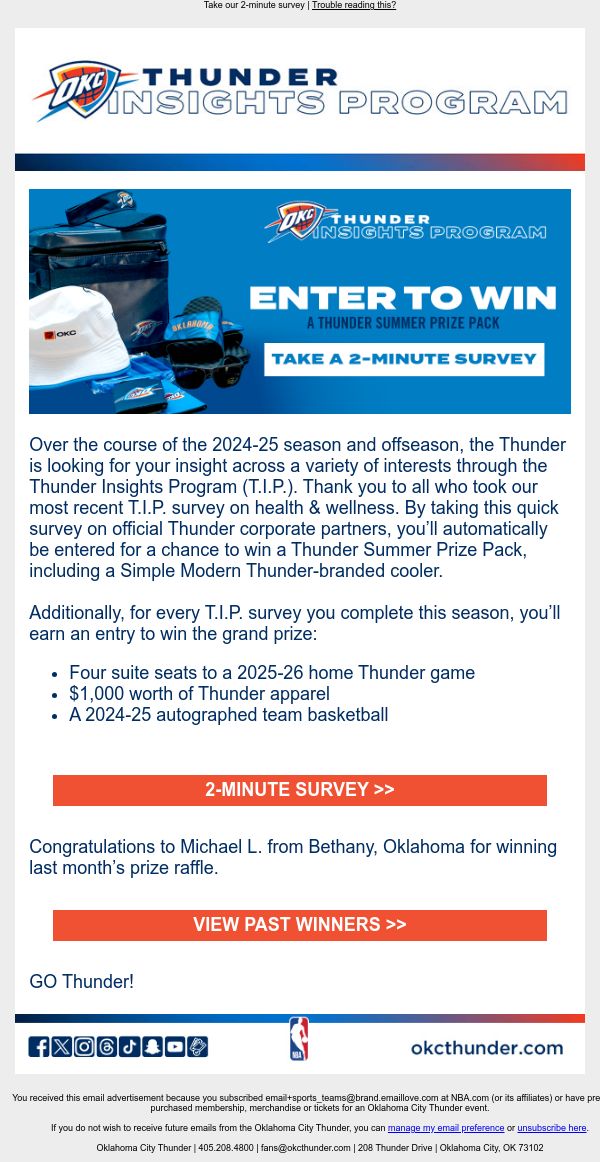The image size is (600, 1162).
Task: Open VIEW PAST WINNERS
Action: (300, 925)
